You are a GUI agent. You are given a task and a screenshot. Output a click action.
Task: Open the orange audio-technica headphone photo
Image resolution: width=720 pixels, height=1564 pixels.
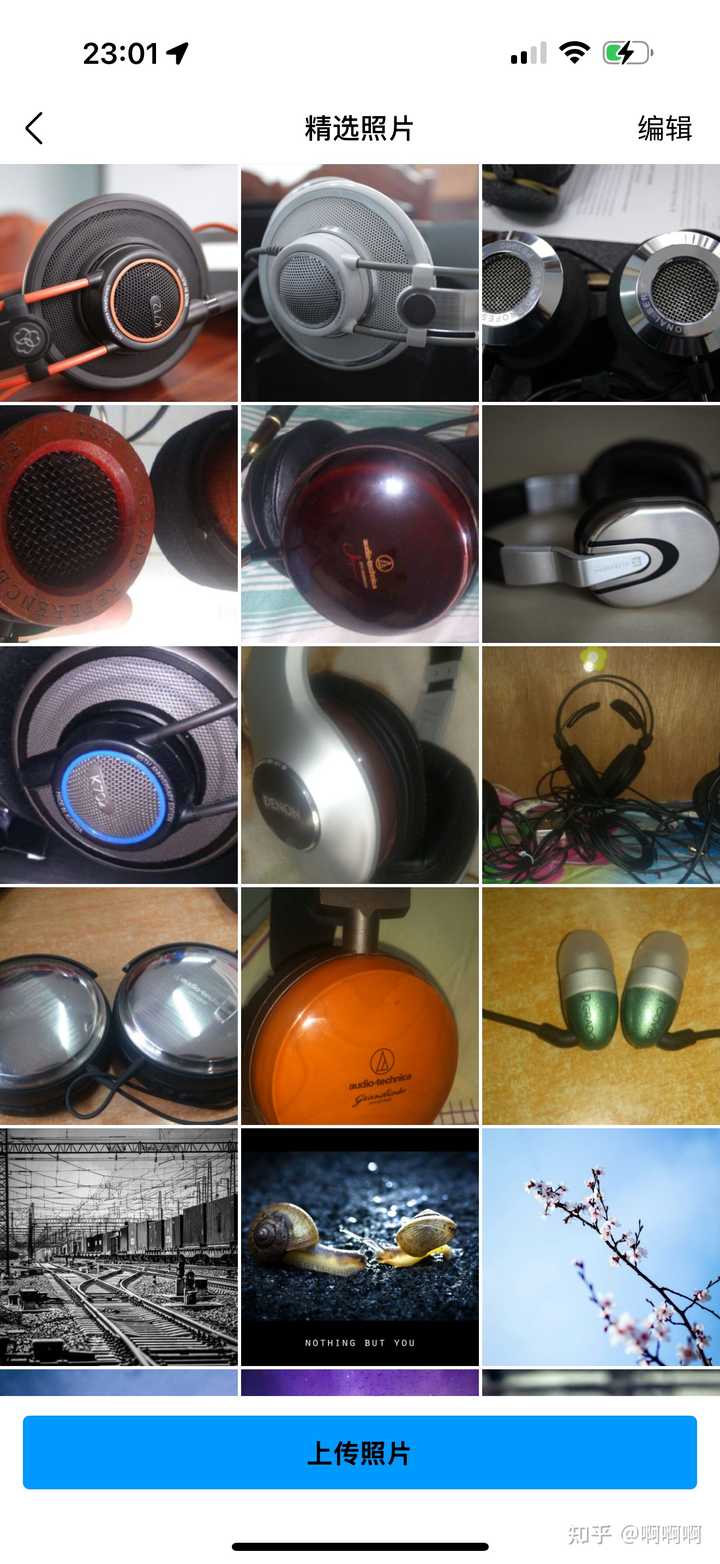[x=360, y=1006]
